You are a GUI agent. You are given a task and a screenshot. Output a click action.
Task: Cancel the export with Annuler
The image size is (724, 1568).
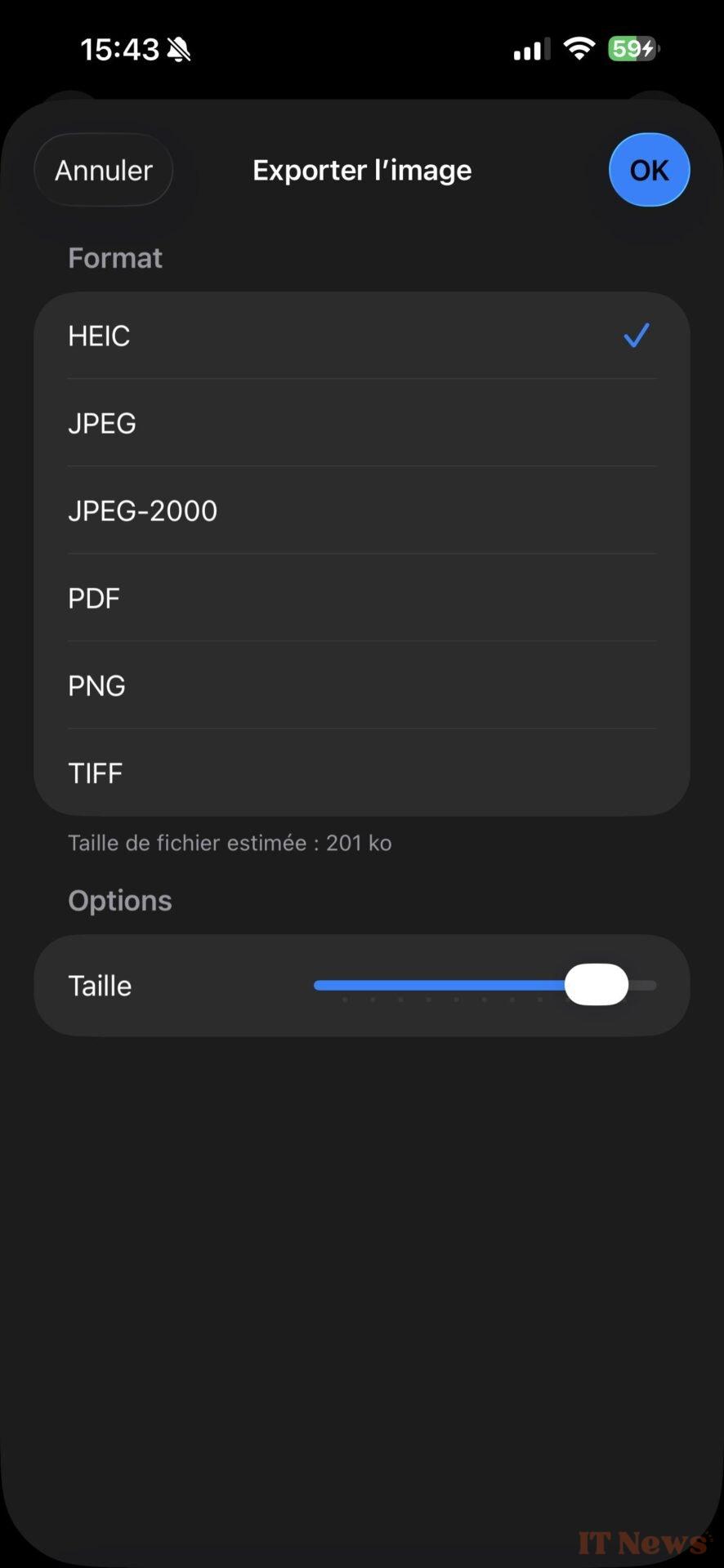point(104,170)
